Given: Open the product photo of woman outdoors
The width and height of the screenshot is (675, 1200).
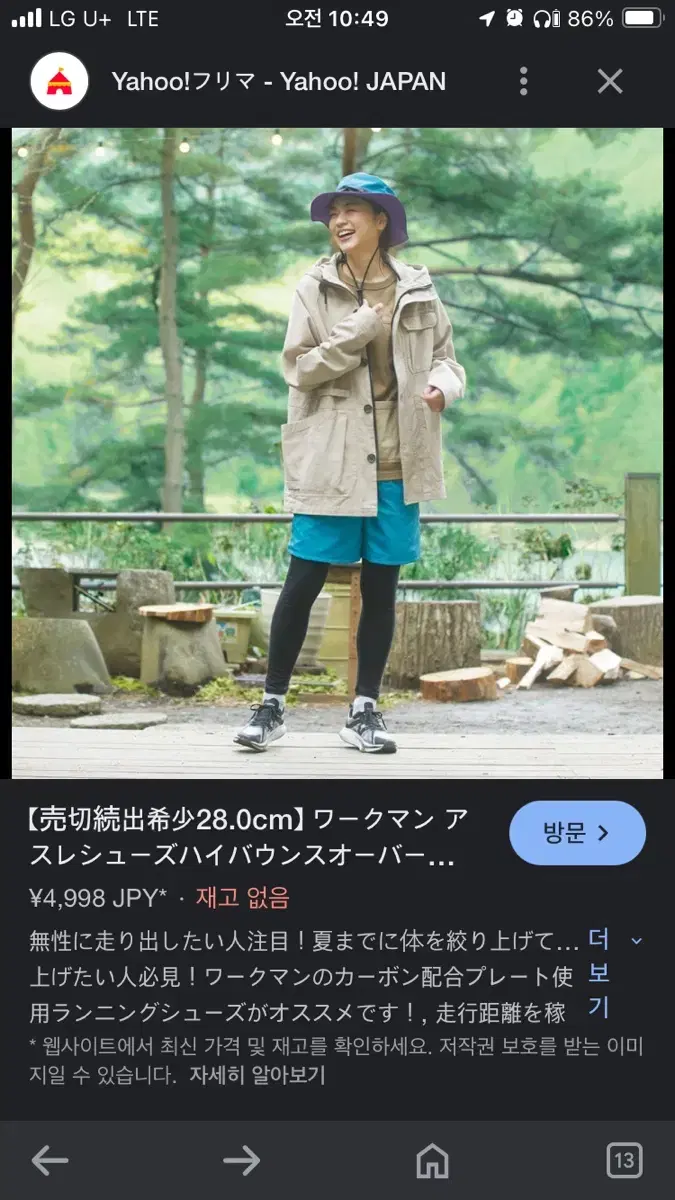Looking at the screenshot, I should click(x=337, y=452).
